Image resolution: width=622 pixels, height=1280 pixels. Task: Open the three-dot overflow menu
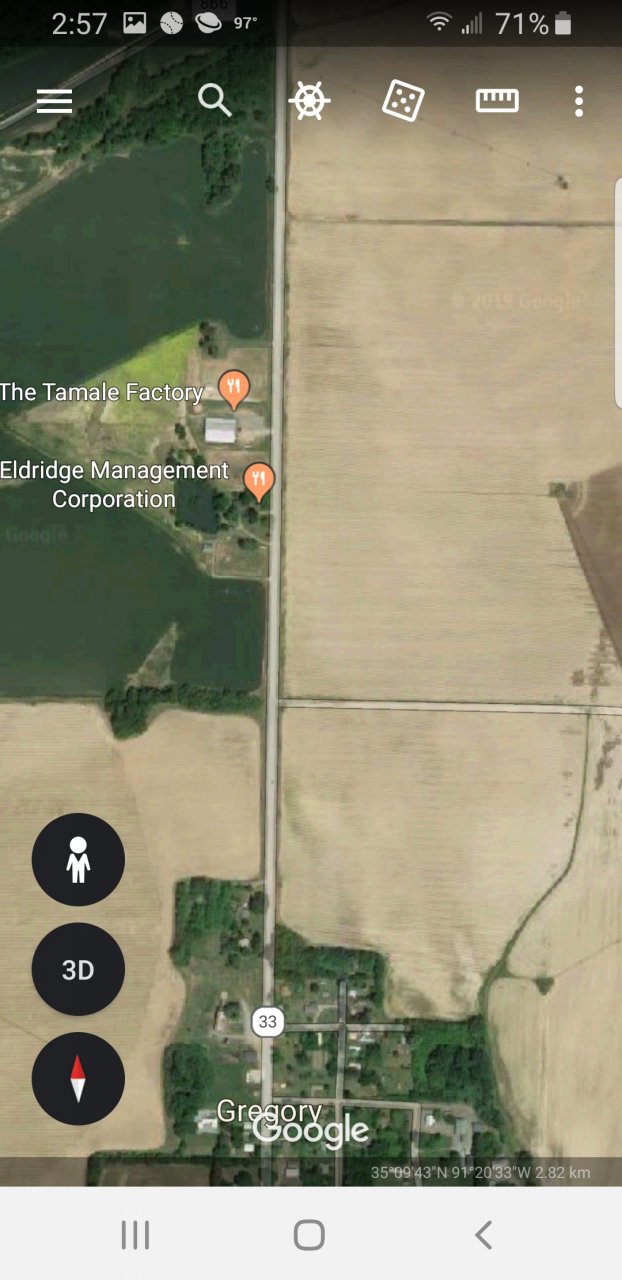(579, 101)
